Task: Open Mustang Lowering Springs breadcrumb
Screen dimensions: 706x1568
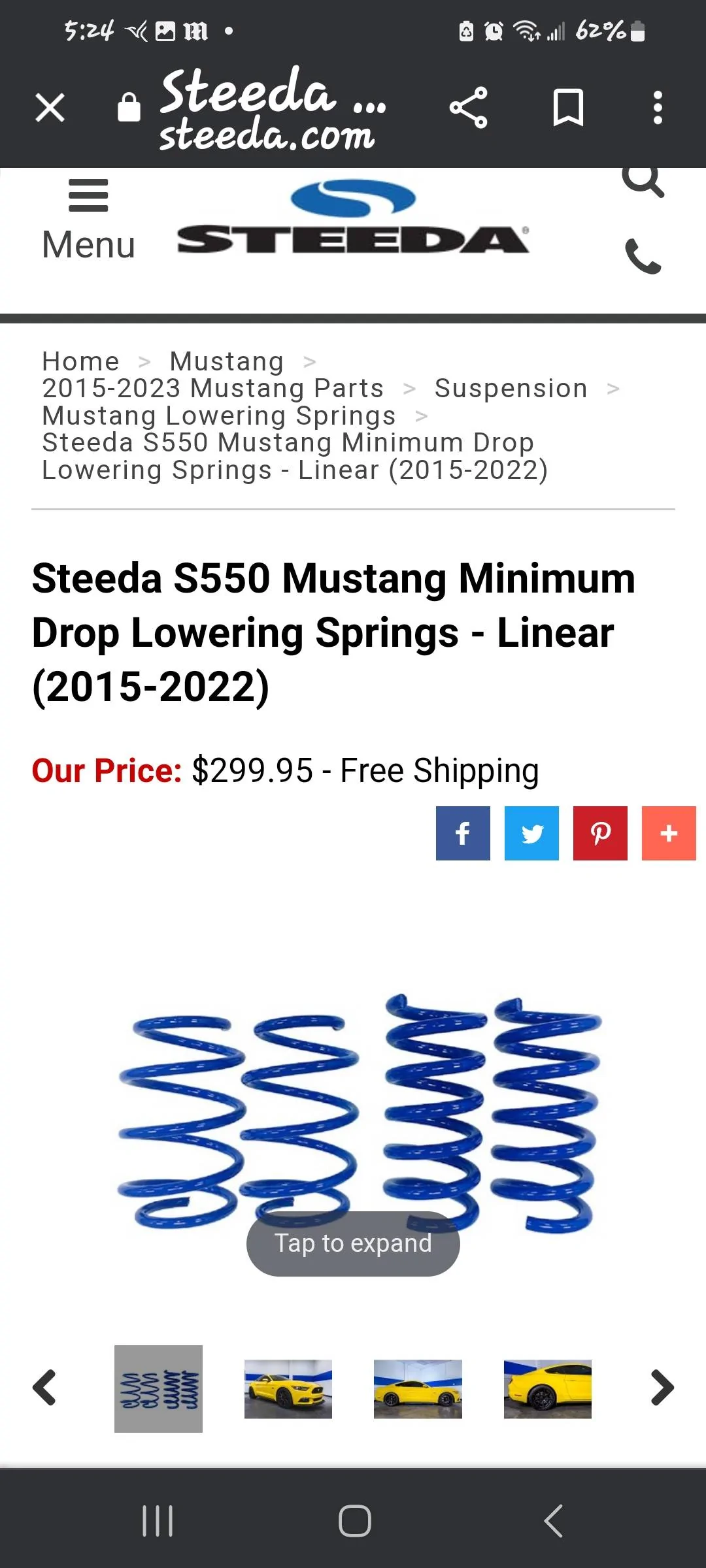Action: (219, 416)
